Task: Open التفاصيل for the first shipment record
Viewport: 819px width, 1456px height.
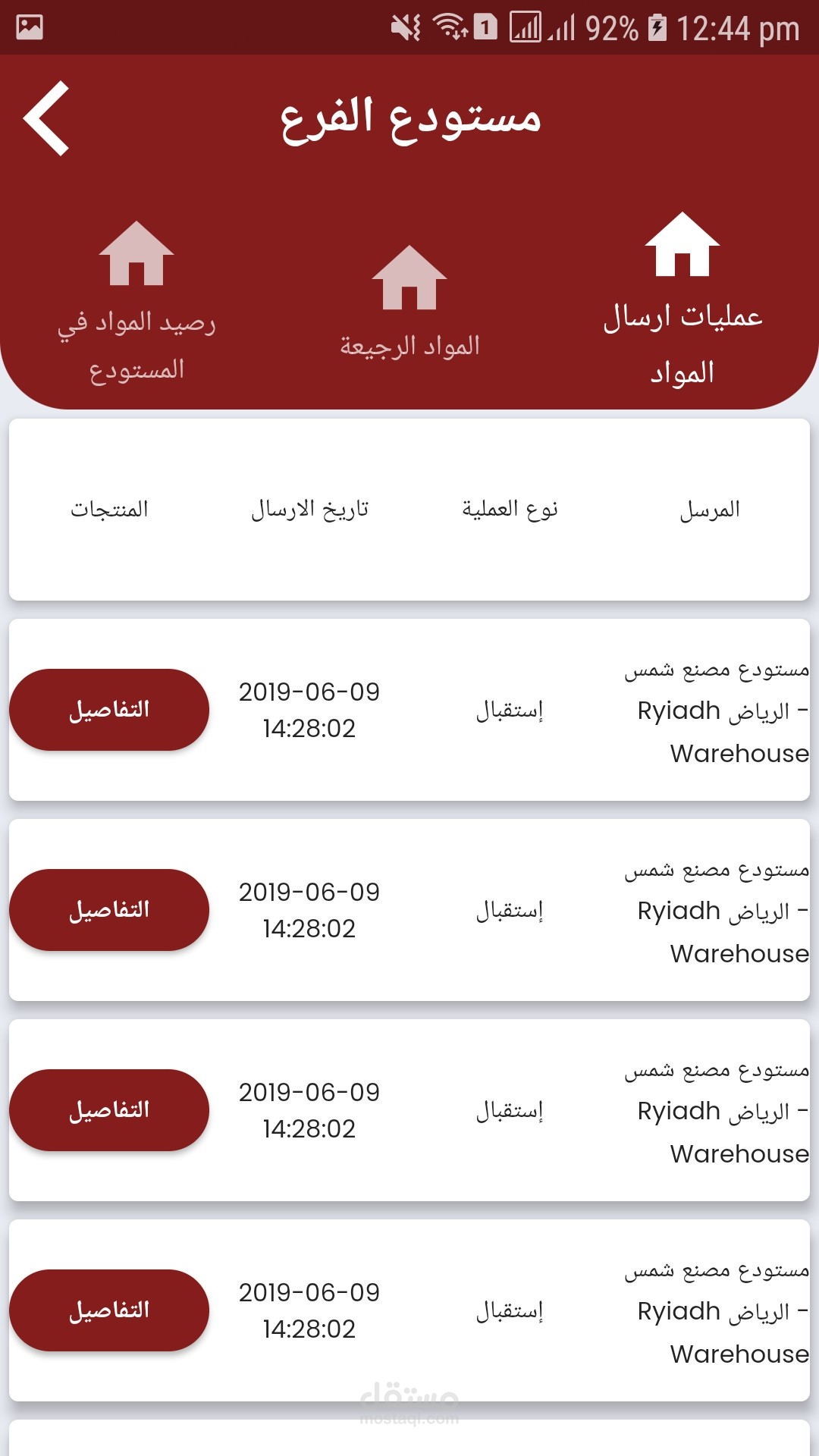Action: 109,710
